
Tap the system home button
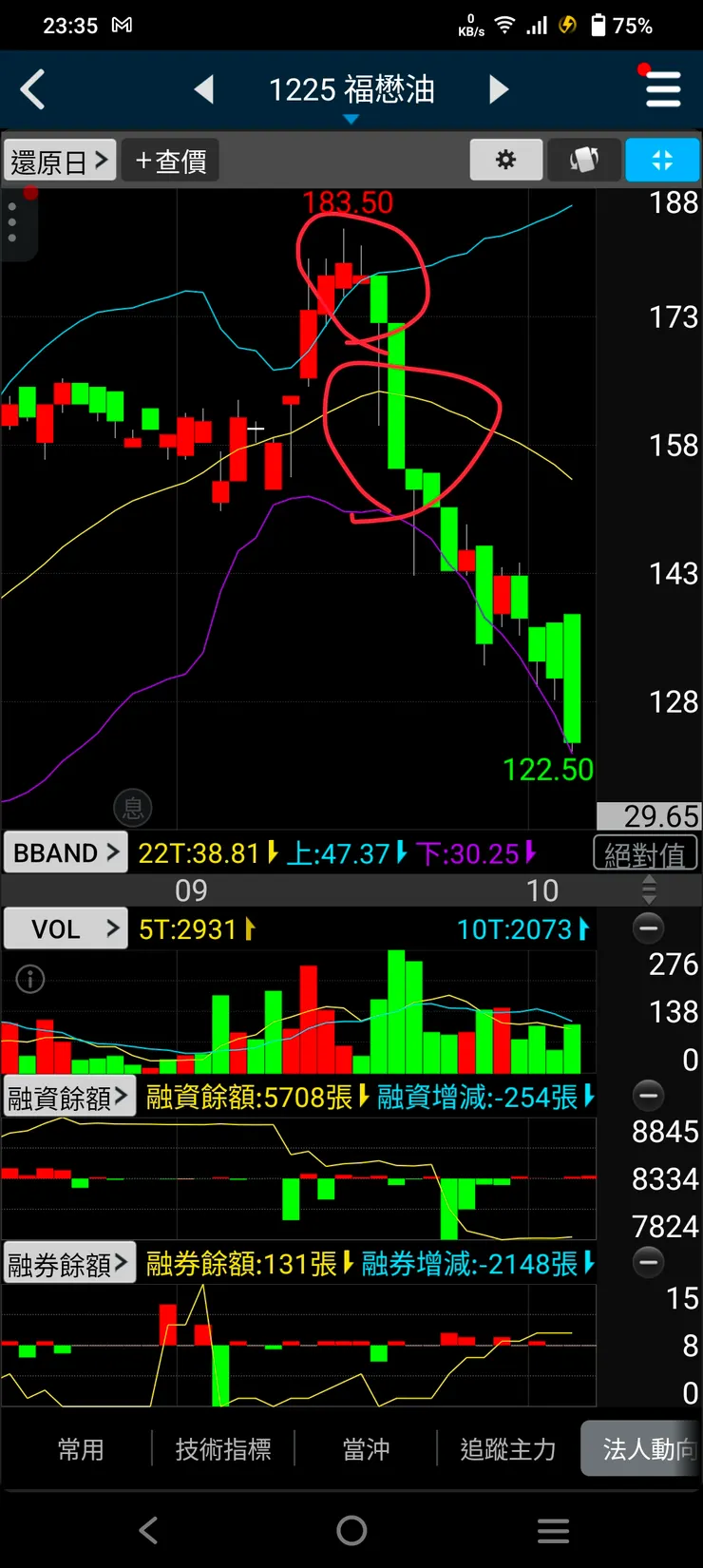pyautogui.click(x=351, y=1530)
